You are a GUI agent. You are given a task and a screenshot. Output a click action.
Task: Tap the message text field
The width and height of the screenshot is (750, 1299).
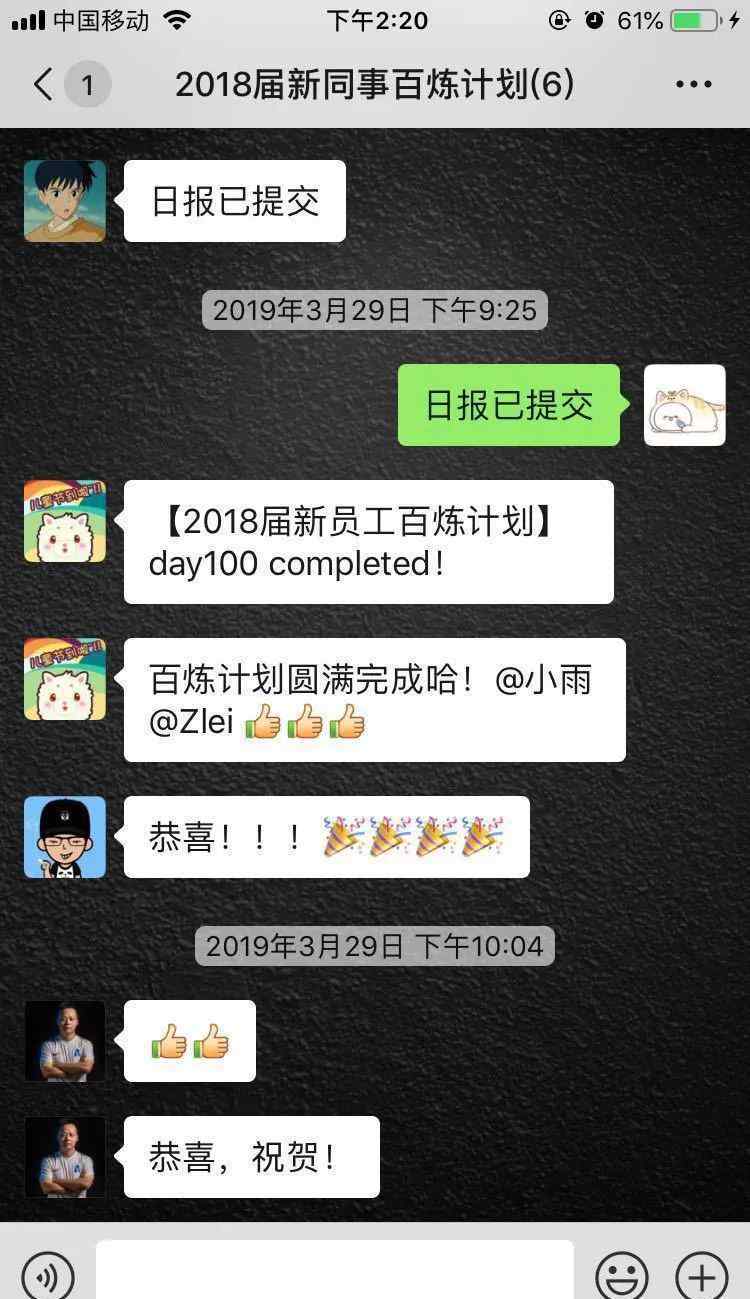tap(335, 1272)
